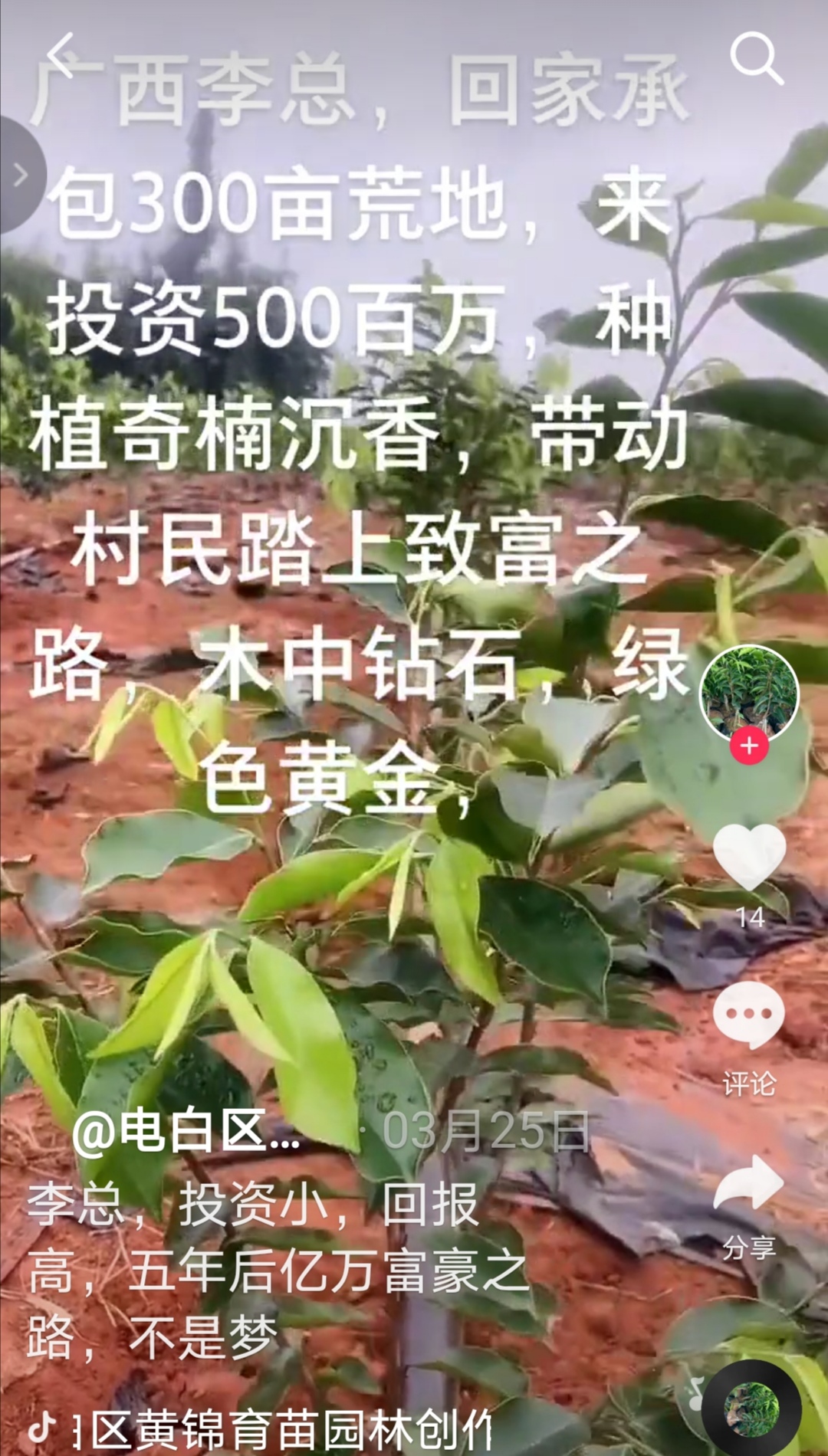Go back with the top-left arrow

[x=61, y=55]
